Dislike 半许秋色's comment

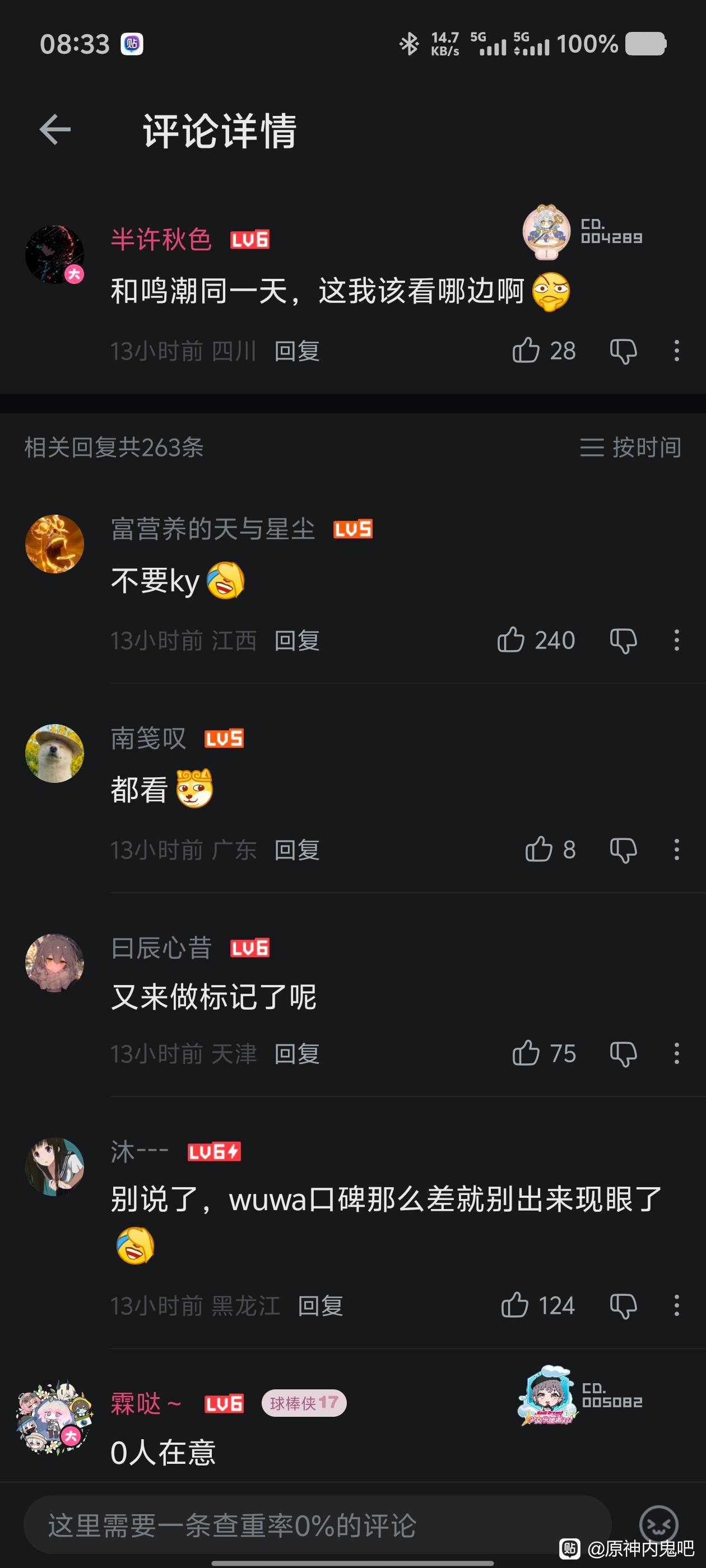pyautogui.click(x=623, y=351)
